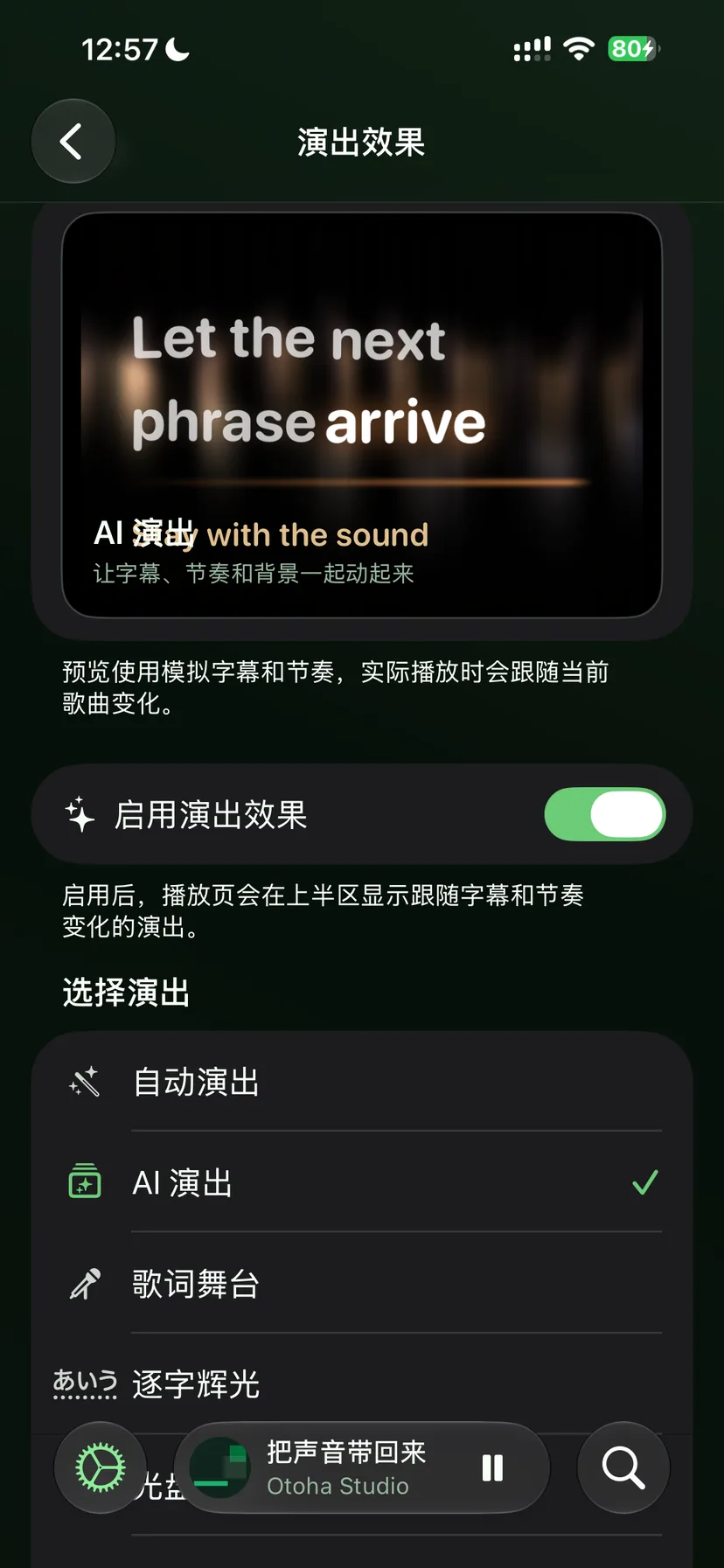The height and width of the screenshot is (1568, 724).
Task: Go back from 演出效果 page
Action: 73,141
